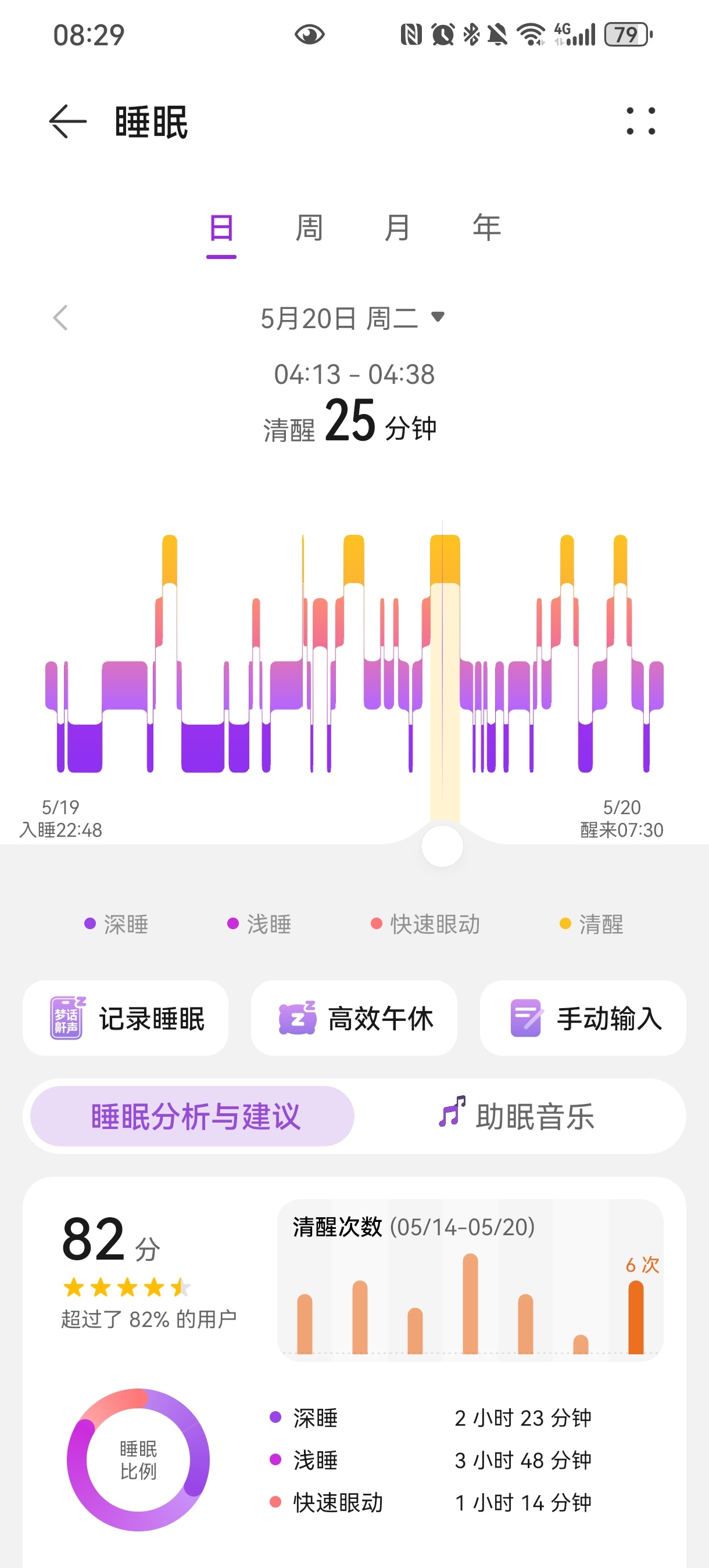Go to the previous day with the left chevron

[x=60, y=318]
